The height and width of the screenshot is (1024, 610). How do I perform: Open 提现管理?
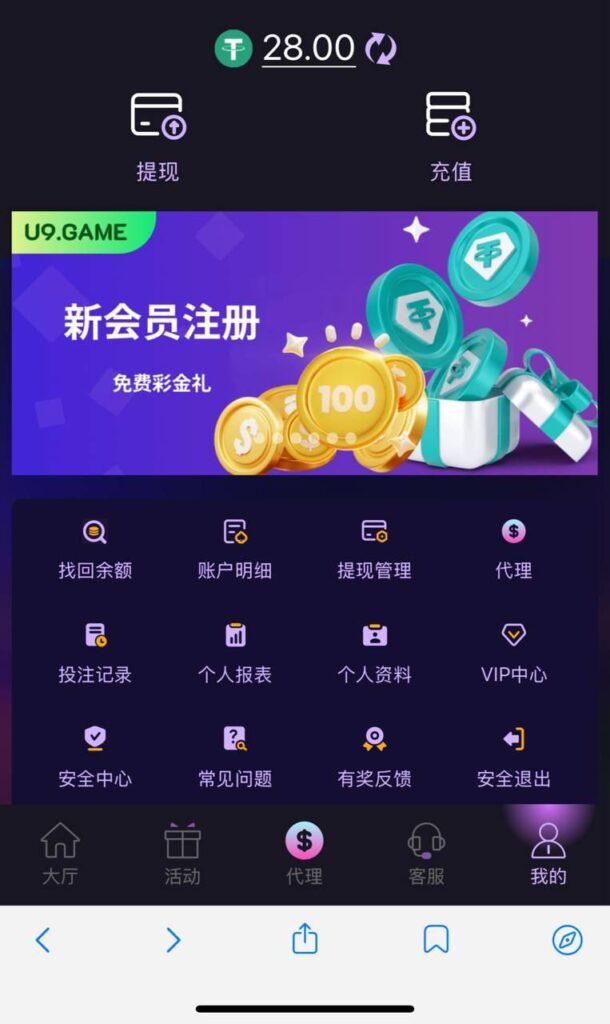[x=374, y=548]
